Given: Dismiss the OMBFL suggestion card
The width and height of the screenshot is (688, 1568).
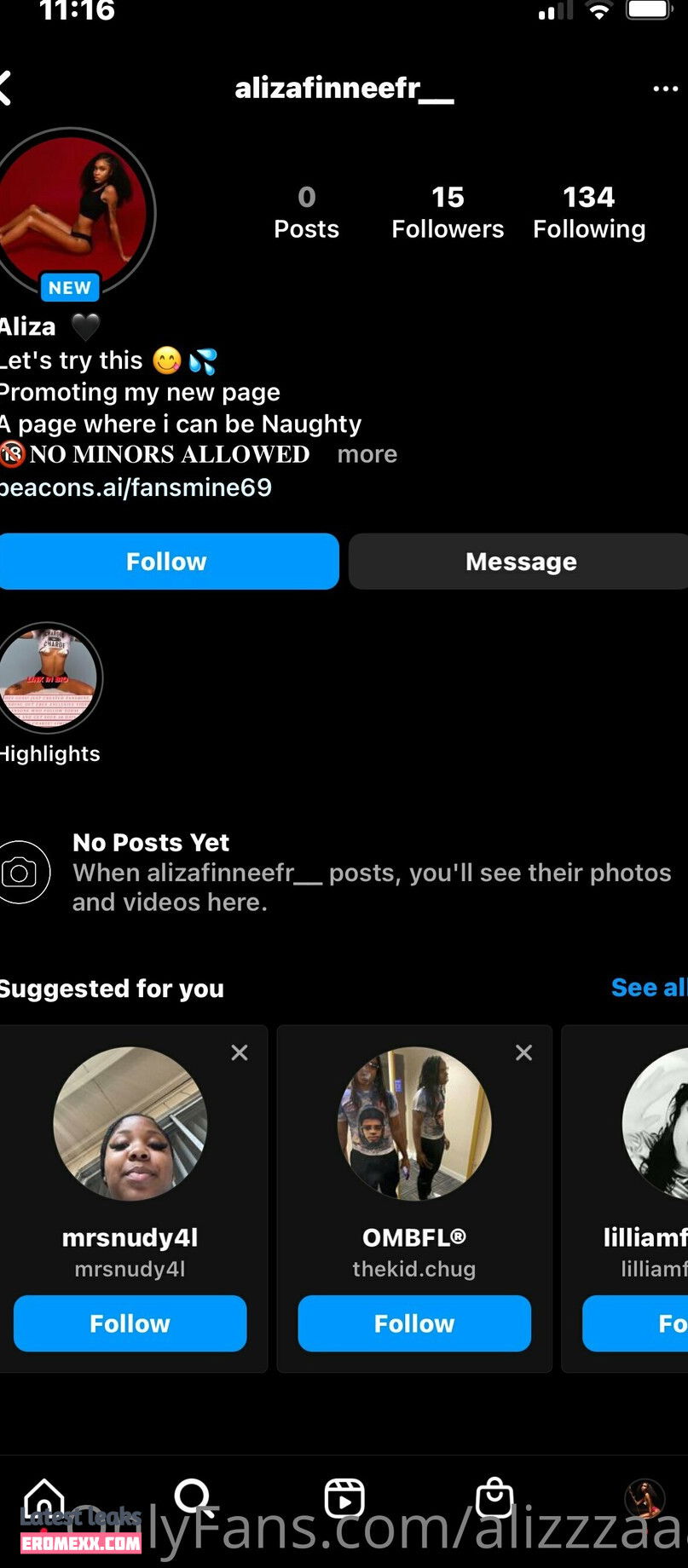Looking at the screenshot, I should (x=523, y=1053).
